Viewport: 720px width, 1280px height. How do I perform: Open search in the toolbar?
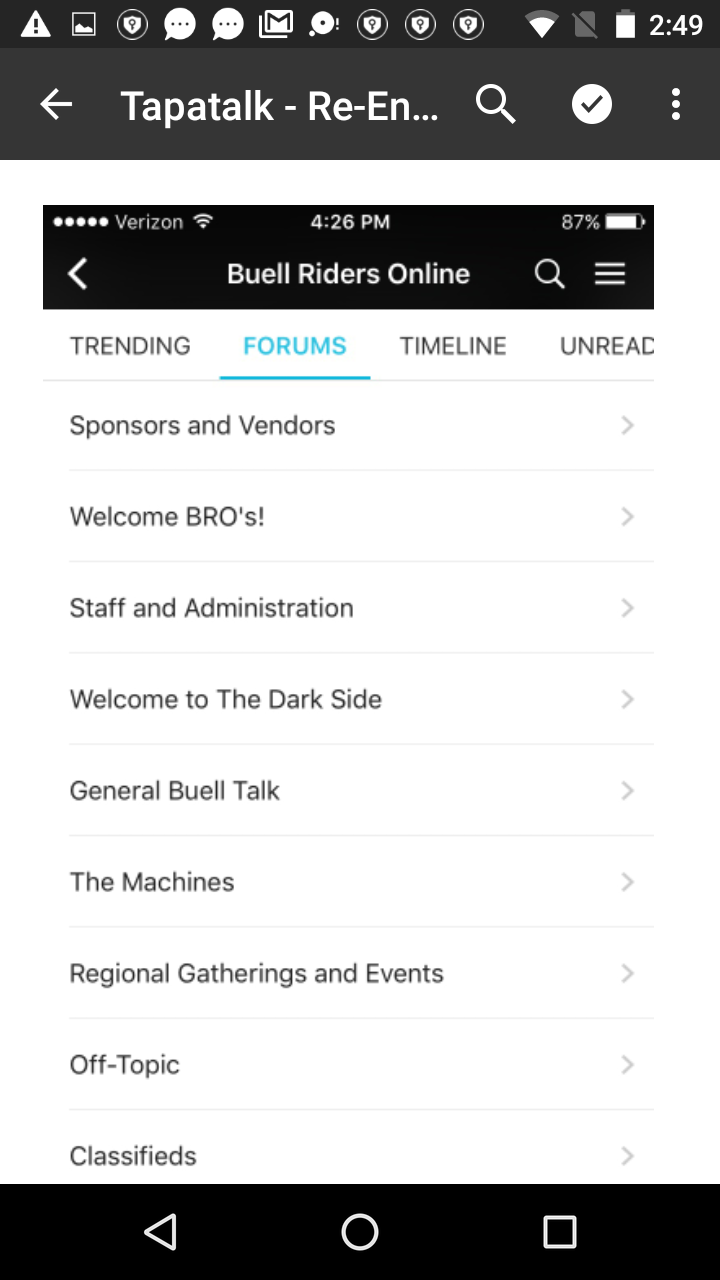(495, 104)
